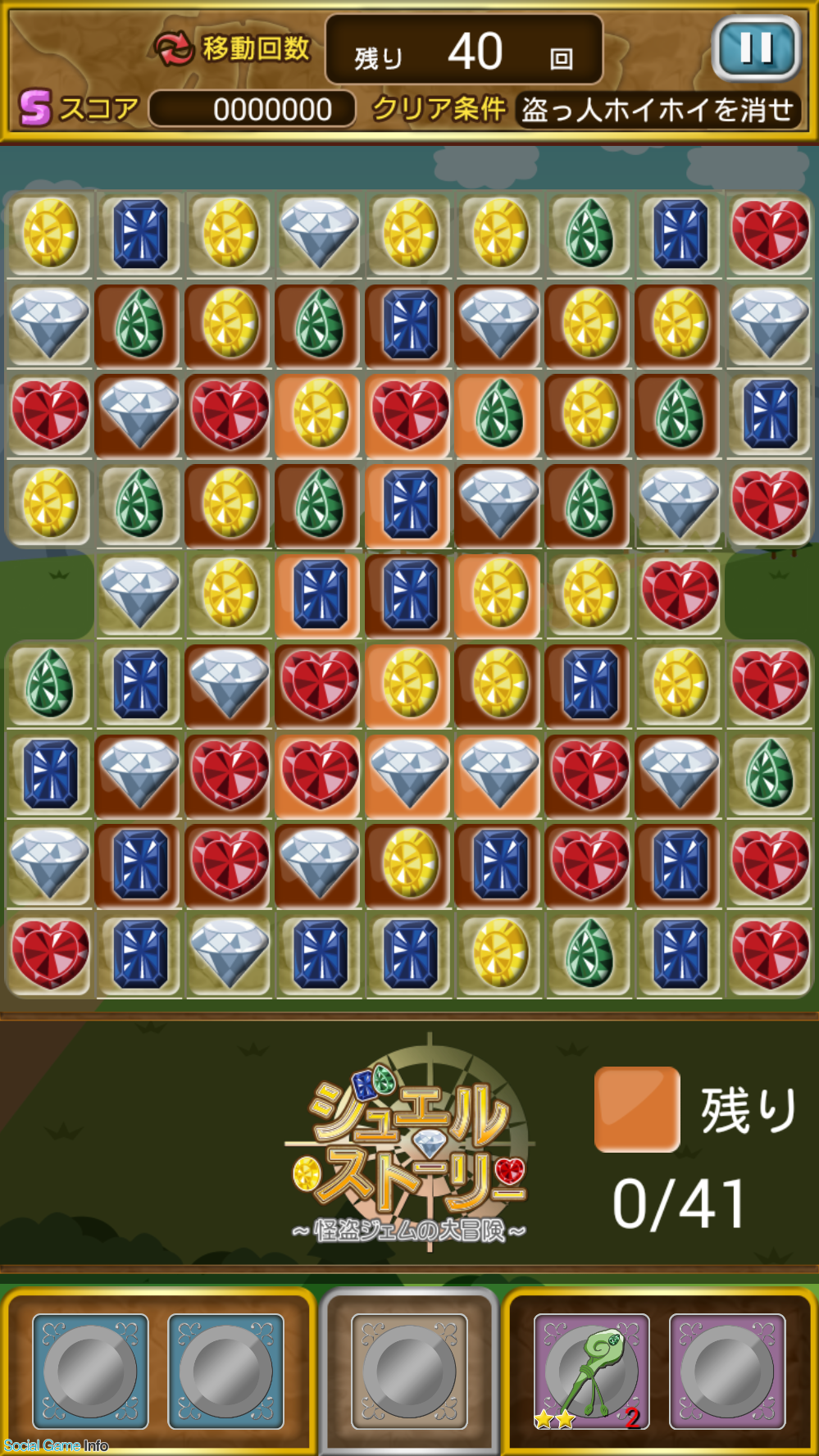Use the green staff item with count 2
819x1456 pixels.
[591, 1372]
